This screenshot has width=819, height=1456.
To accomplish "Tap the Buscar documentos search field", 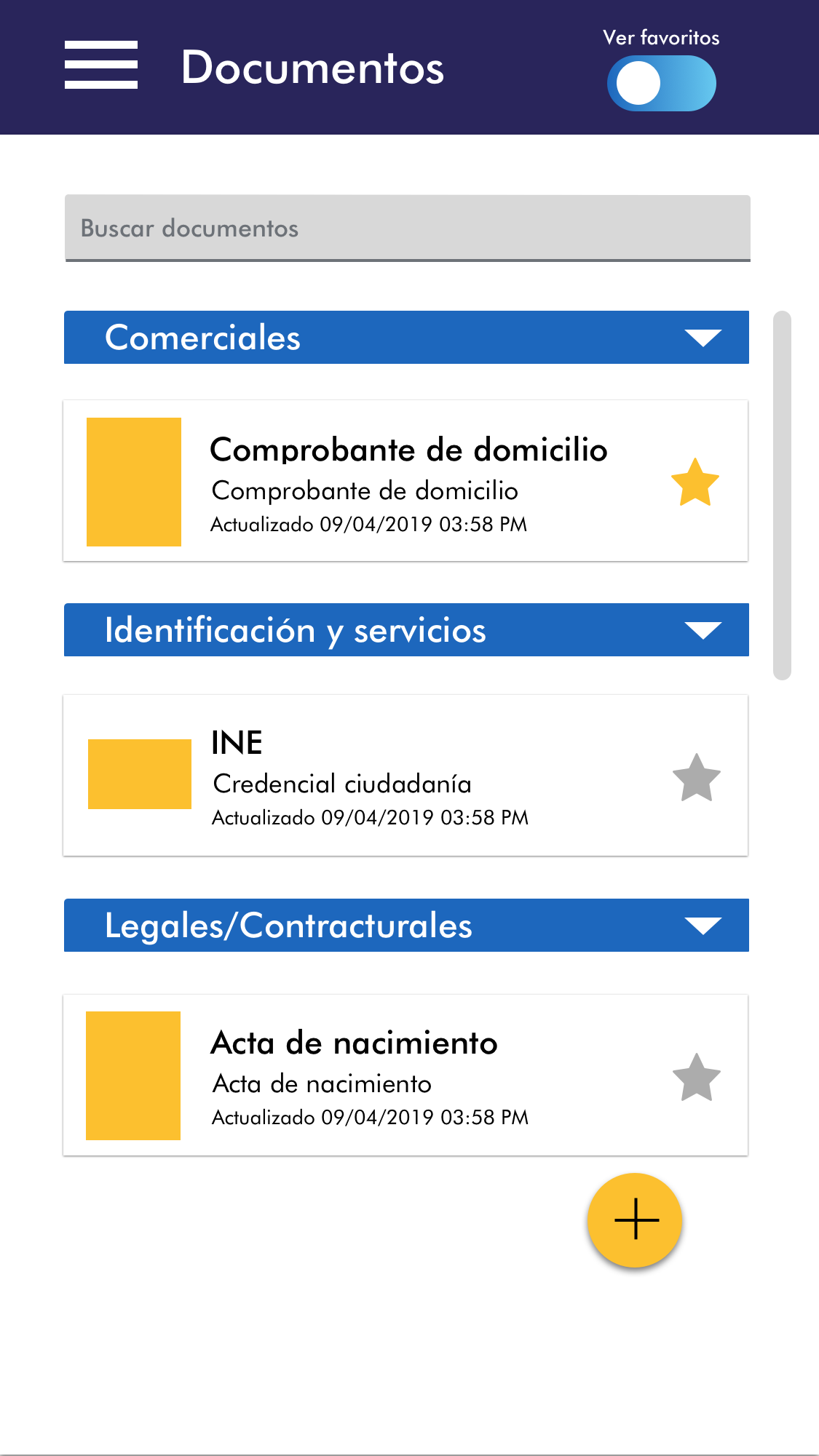I will [x=407, y=228].
